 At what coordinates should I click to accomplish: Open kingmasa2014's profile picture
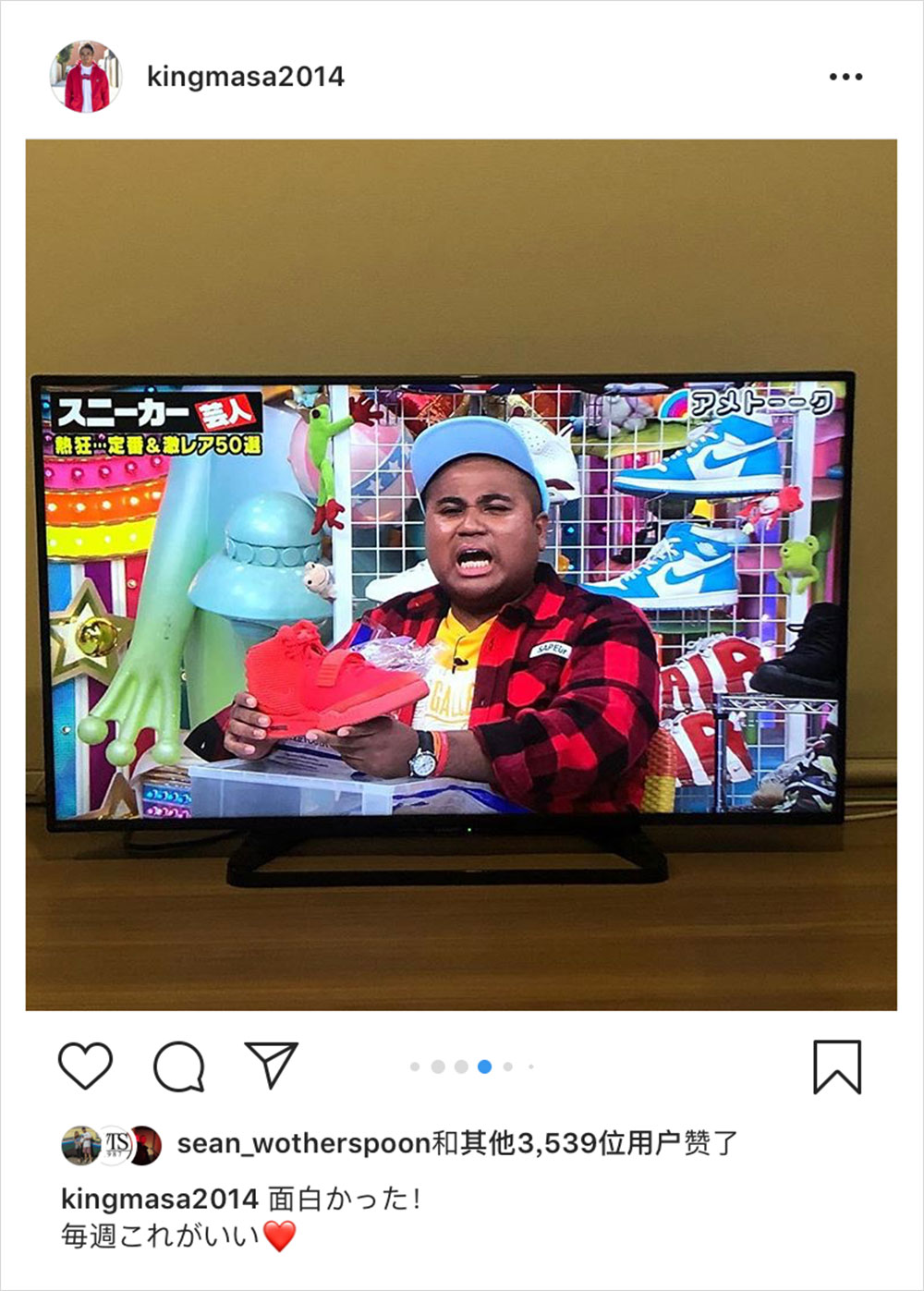(85, 77)
